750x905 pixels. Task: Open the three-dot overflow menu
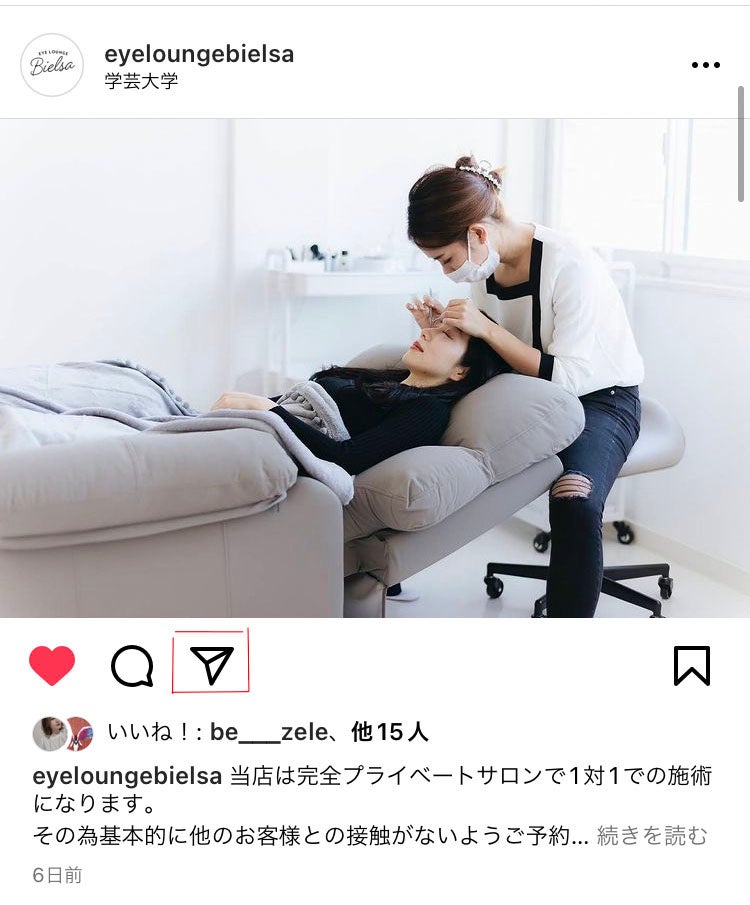pos(705,65)
